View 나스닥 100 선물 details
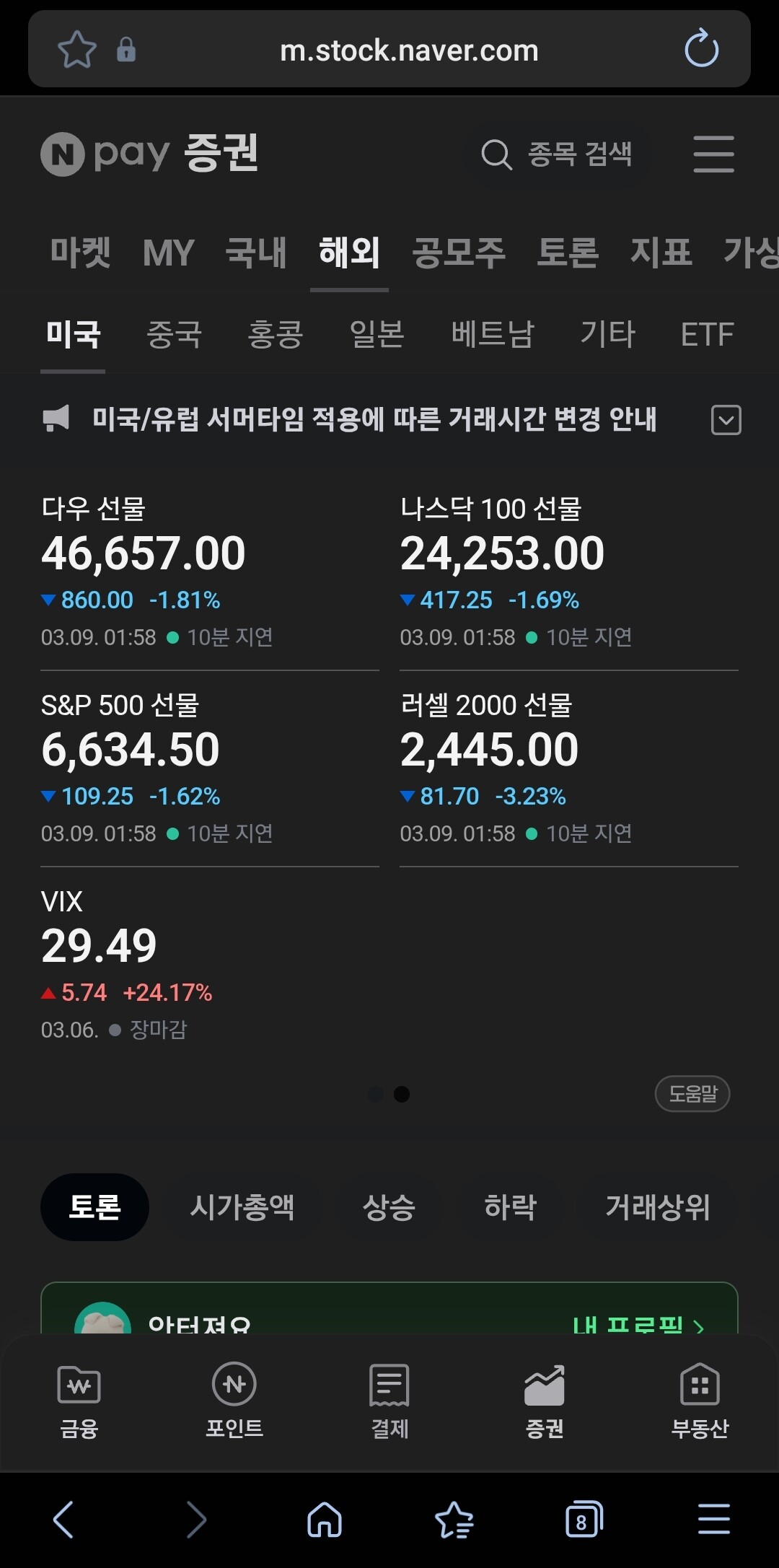The image size is (779, 1568). (568, 572)
